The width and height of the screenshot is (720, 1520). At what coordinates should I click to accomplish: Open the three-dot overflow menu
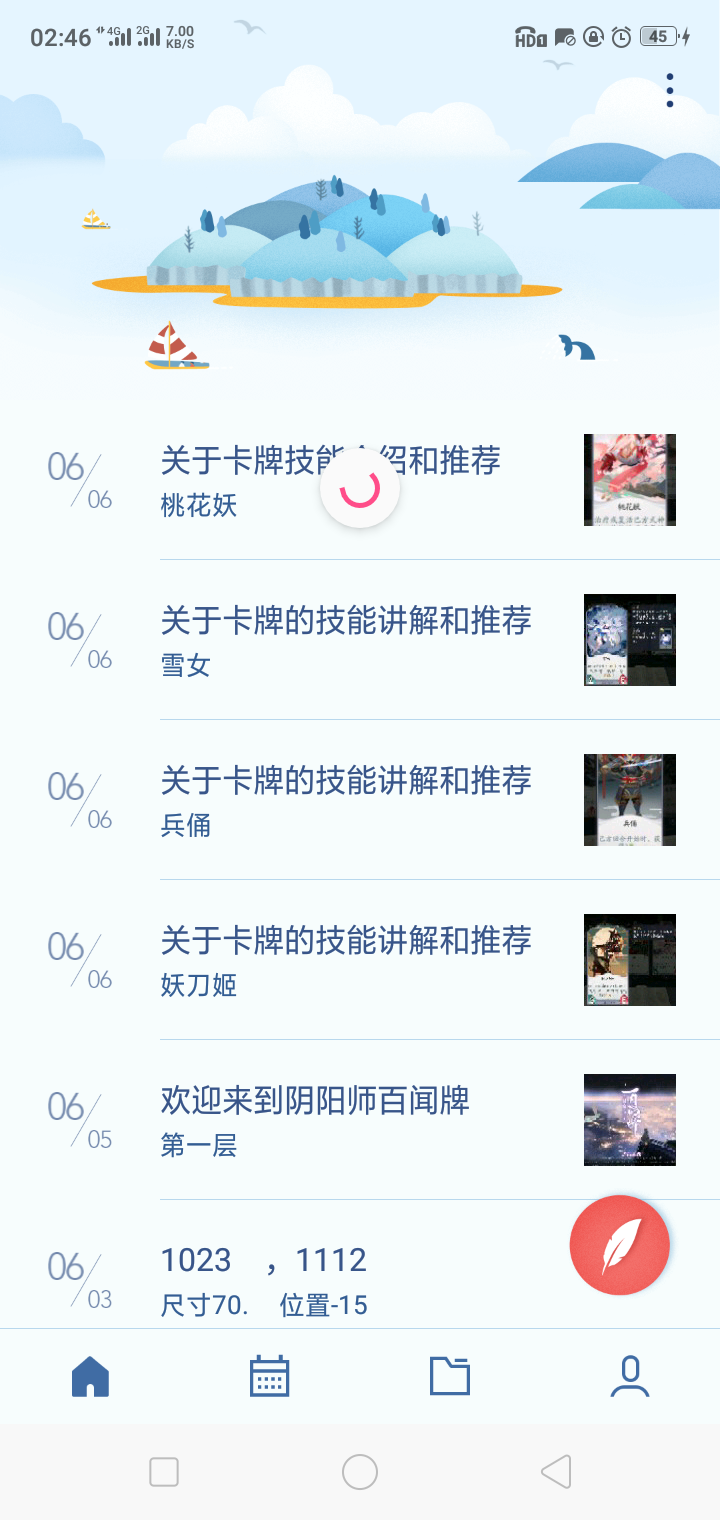(x=670, y=91)
